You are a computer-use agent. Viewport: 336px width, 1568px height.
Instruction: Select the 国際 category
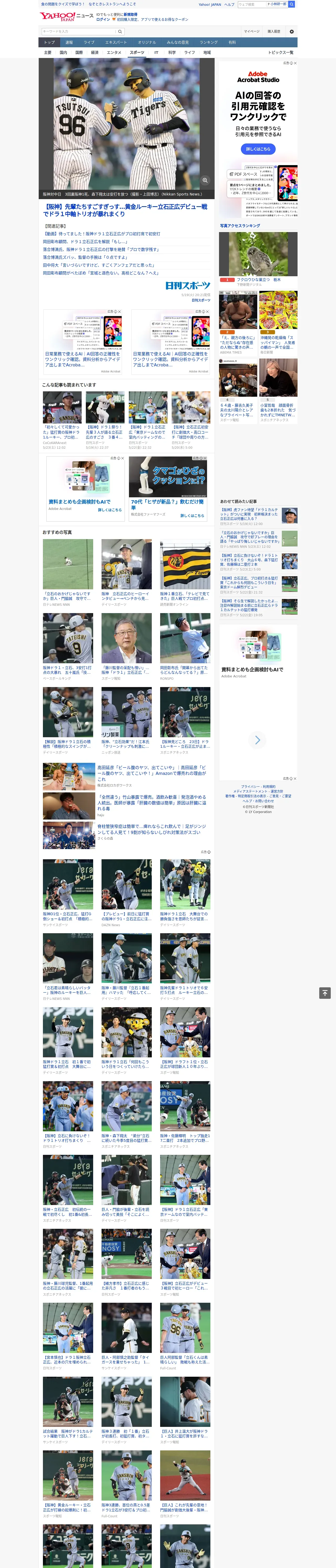point(79,52)
